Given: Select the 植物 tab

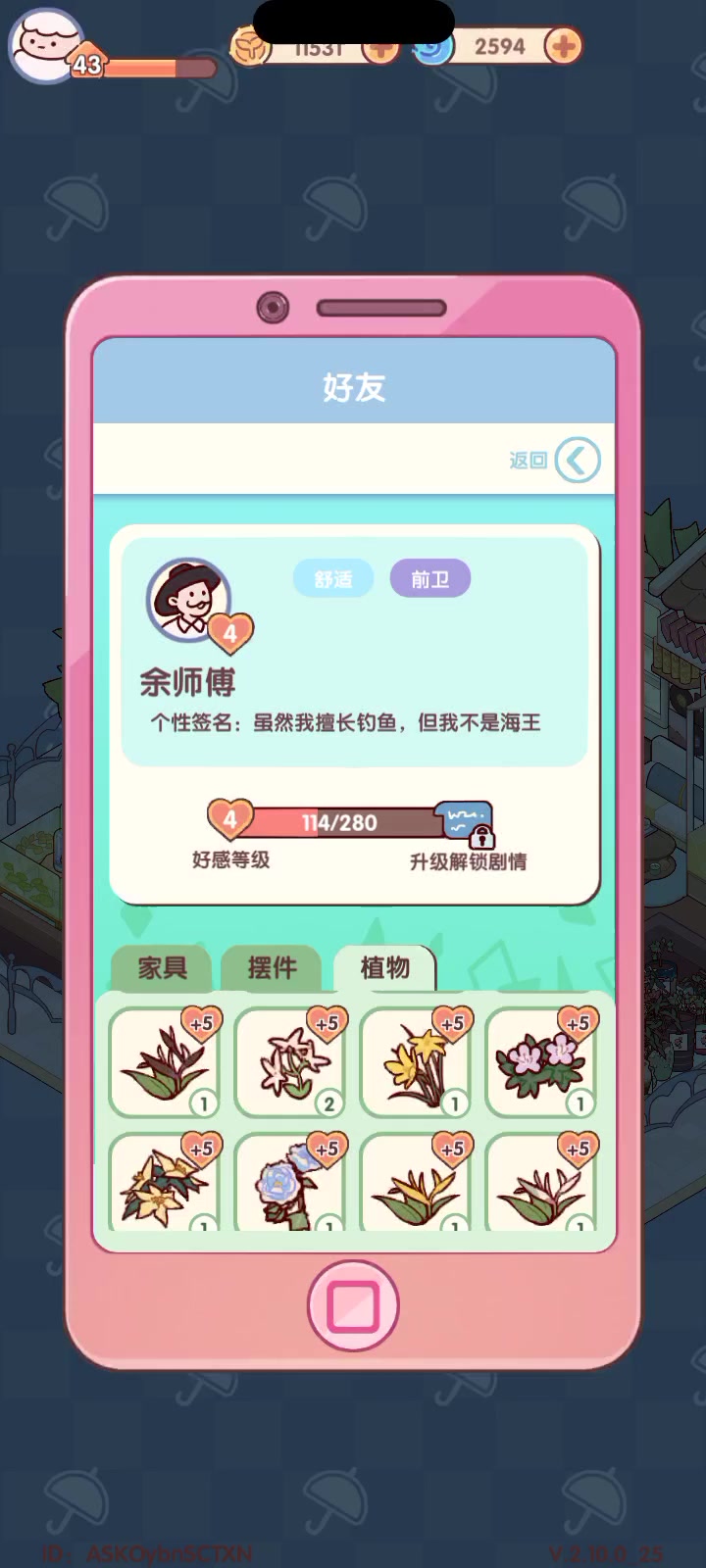Looking at the screenshot, I should tap(384, 968).
